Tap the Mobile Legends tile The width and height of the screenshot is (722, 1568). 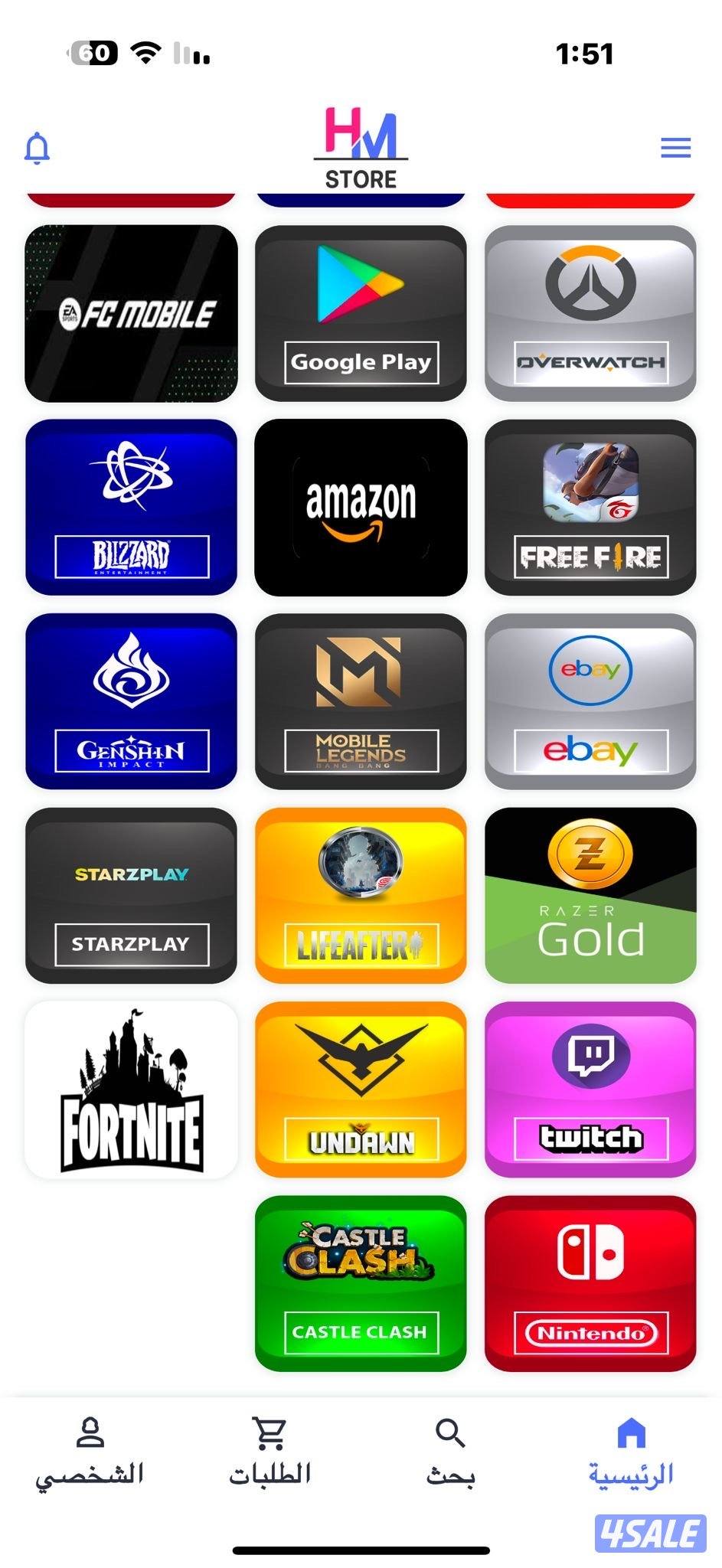[361, 701]
